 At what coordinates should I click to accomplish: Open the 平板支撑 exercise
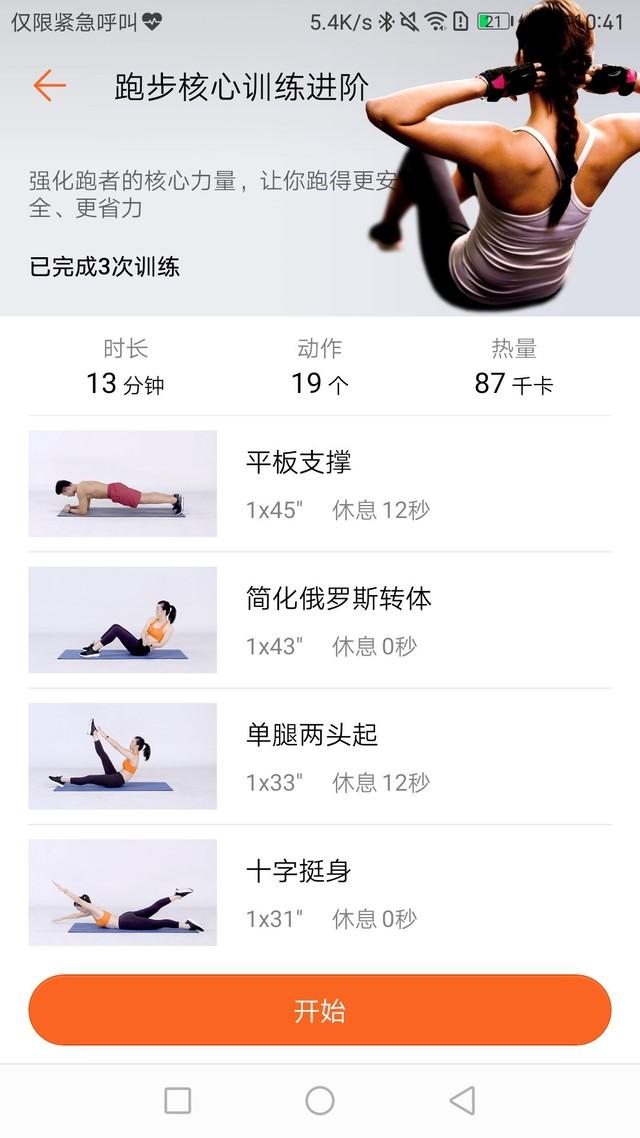click(x=320, y=484)
